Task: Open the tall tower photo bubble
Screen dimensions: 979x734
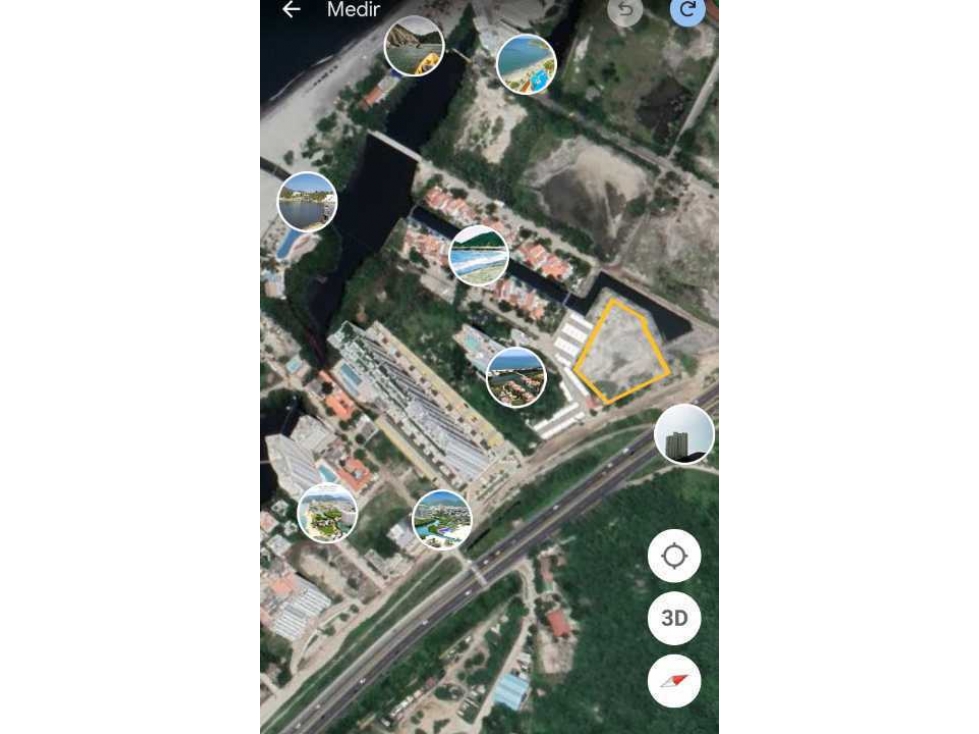Action: tap(684, 434)
